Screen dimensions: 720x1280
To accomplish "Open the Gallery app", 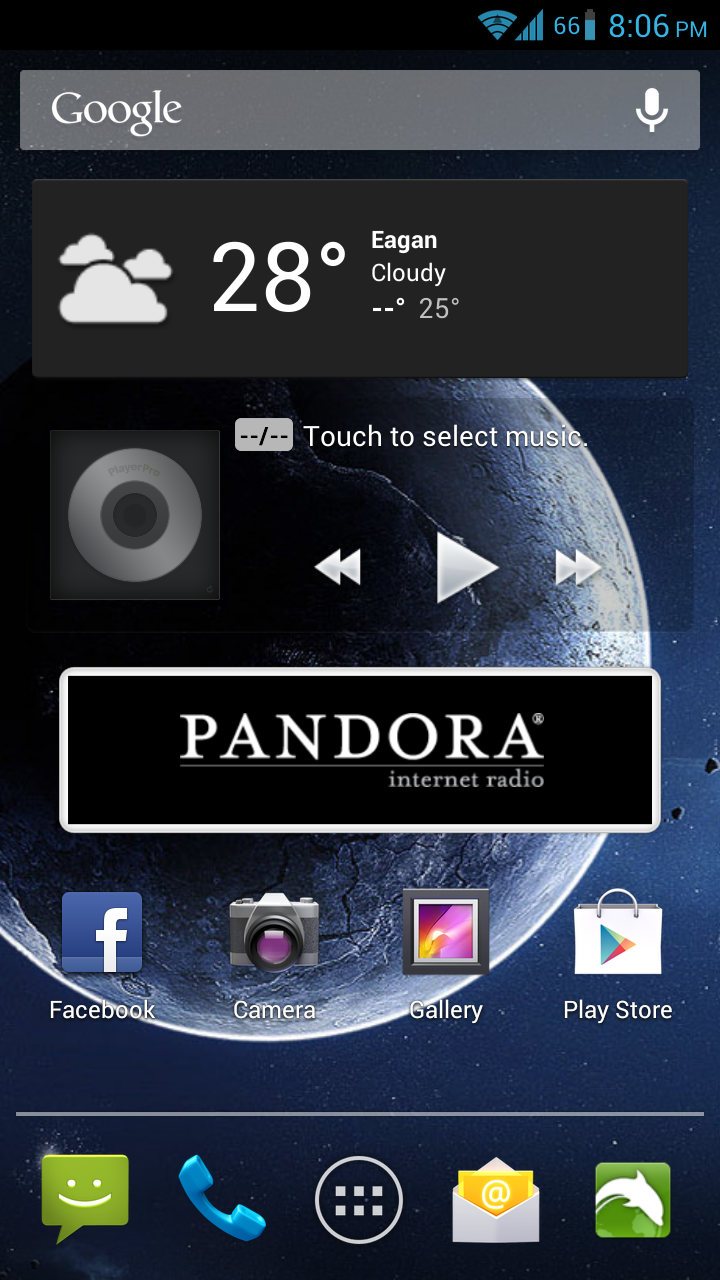I will [x=446, y=957].
